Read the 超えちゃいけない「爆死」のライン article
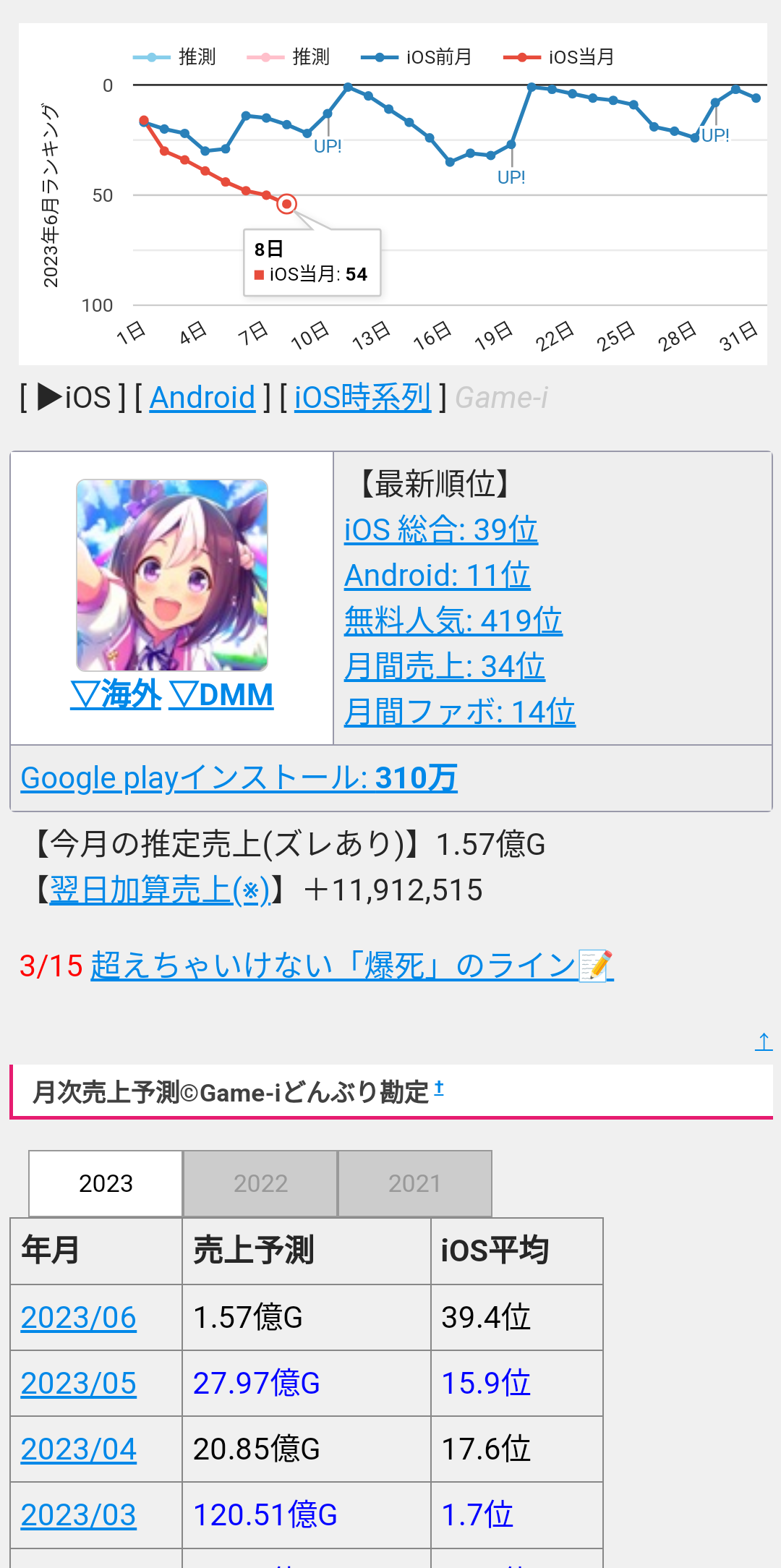 click(352, 966)
